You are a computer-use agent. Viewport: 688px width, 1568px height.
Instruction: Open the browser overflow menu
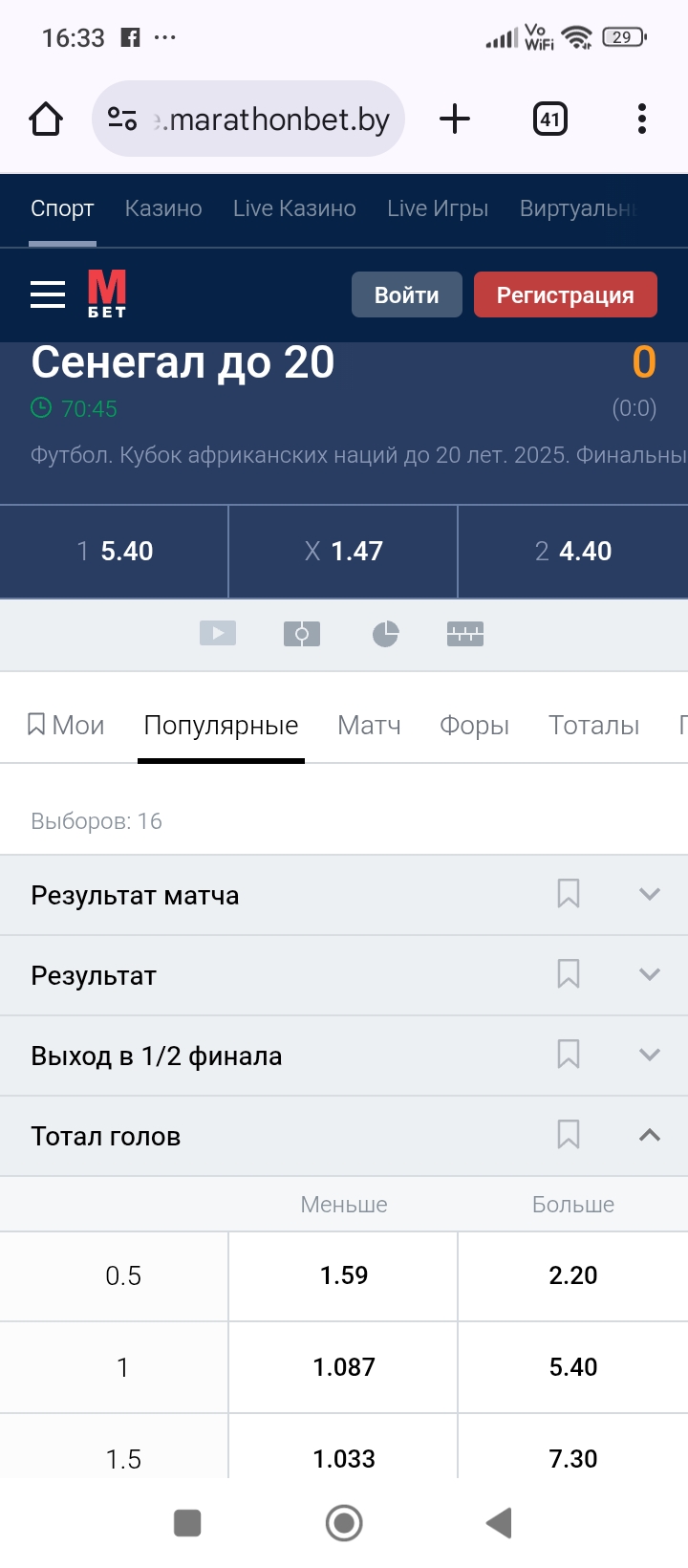pyautogui.click(x=642, y=120)
